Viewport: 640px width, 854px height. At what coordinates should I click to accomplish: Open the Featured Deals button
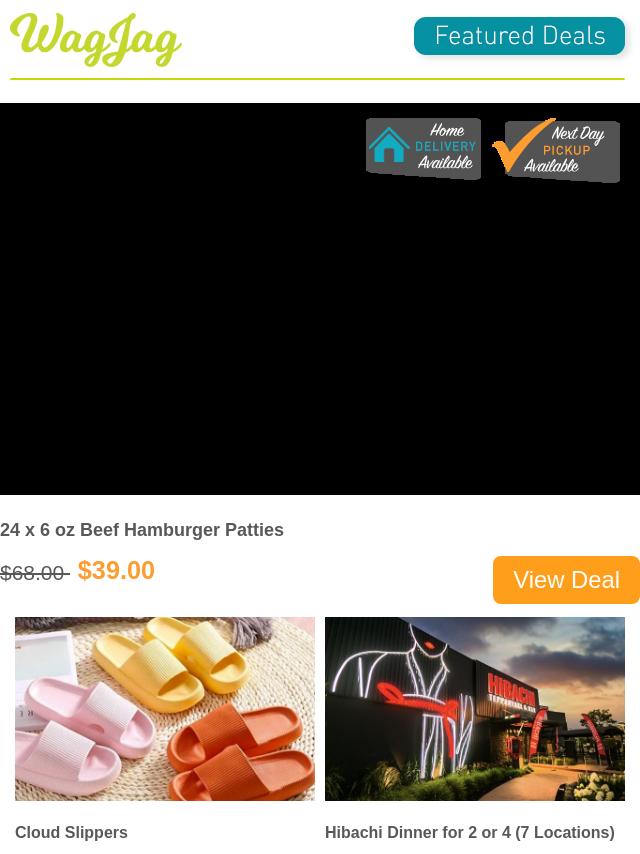point(519,37)
